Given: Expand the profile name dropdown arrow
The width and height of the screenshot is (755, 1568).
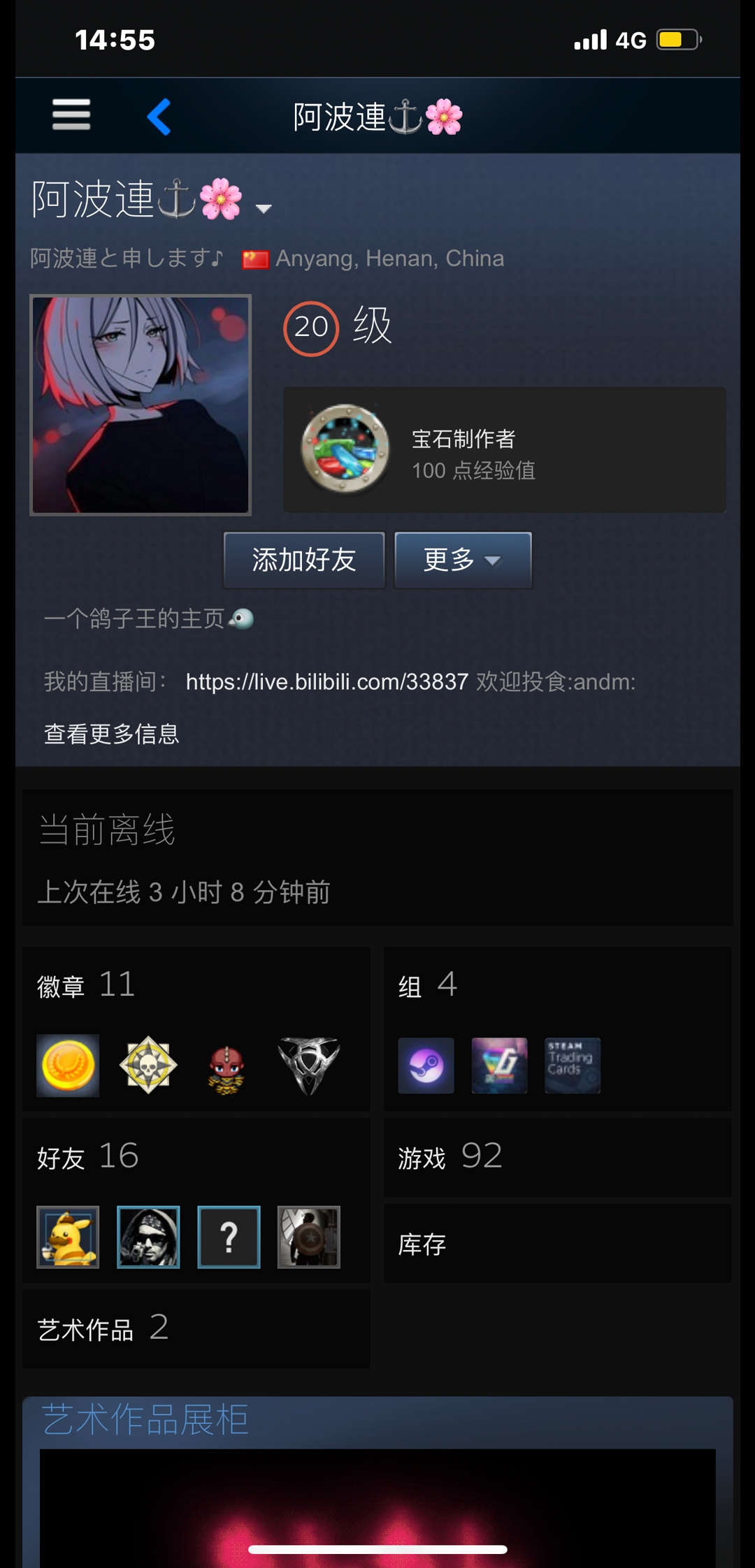Looking at the screenshot, I should (x=262, y=210).
